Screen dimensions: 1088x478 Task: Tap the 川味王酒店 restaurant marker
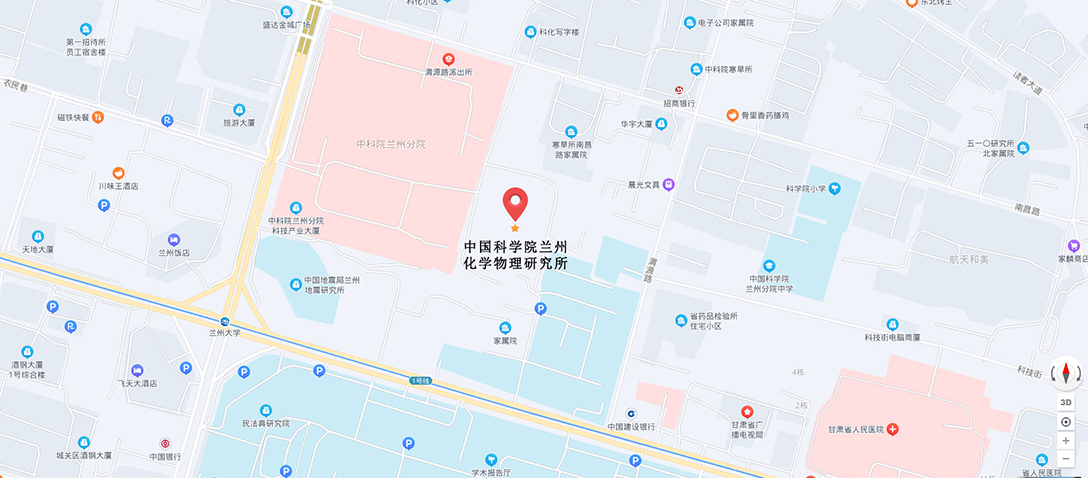[118, 173]
